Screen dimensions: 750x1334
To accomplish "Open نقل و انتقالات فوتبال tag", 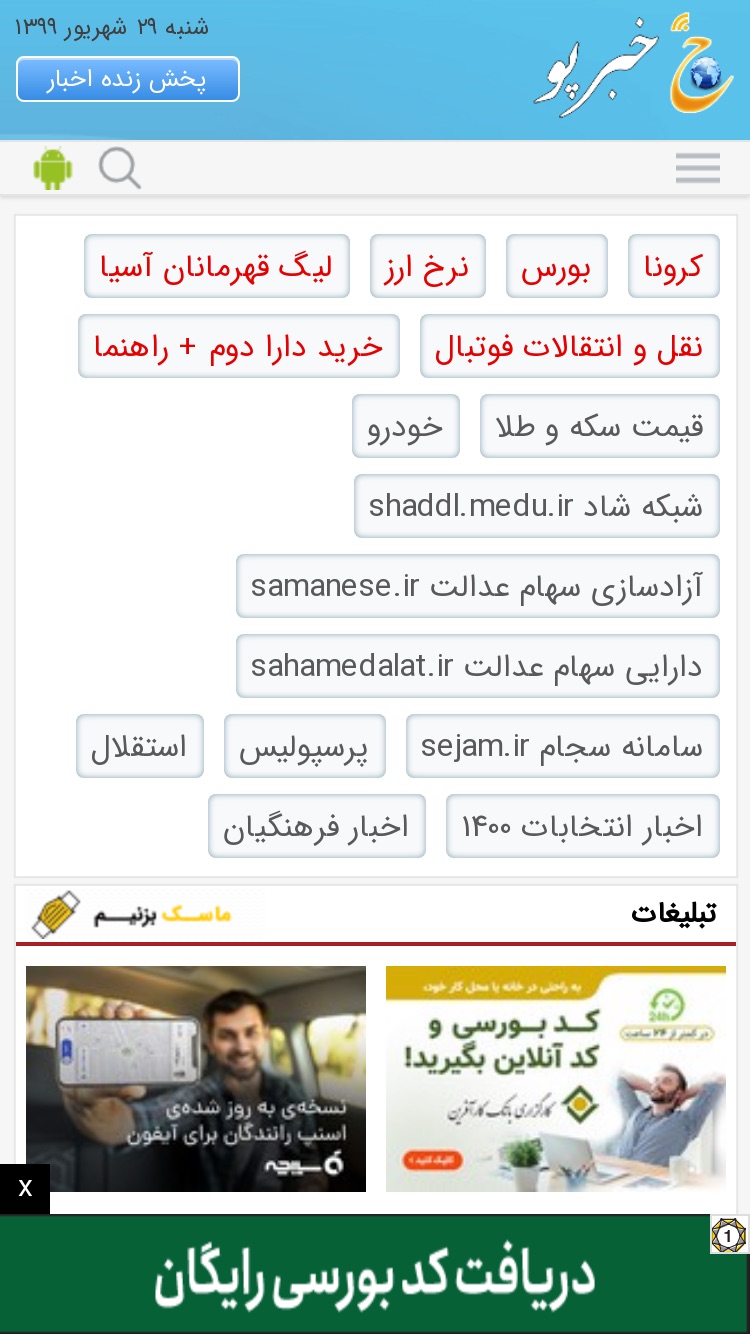I will [570, 346].
